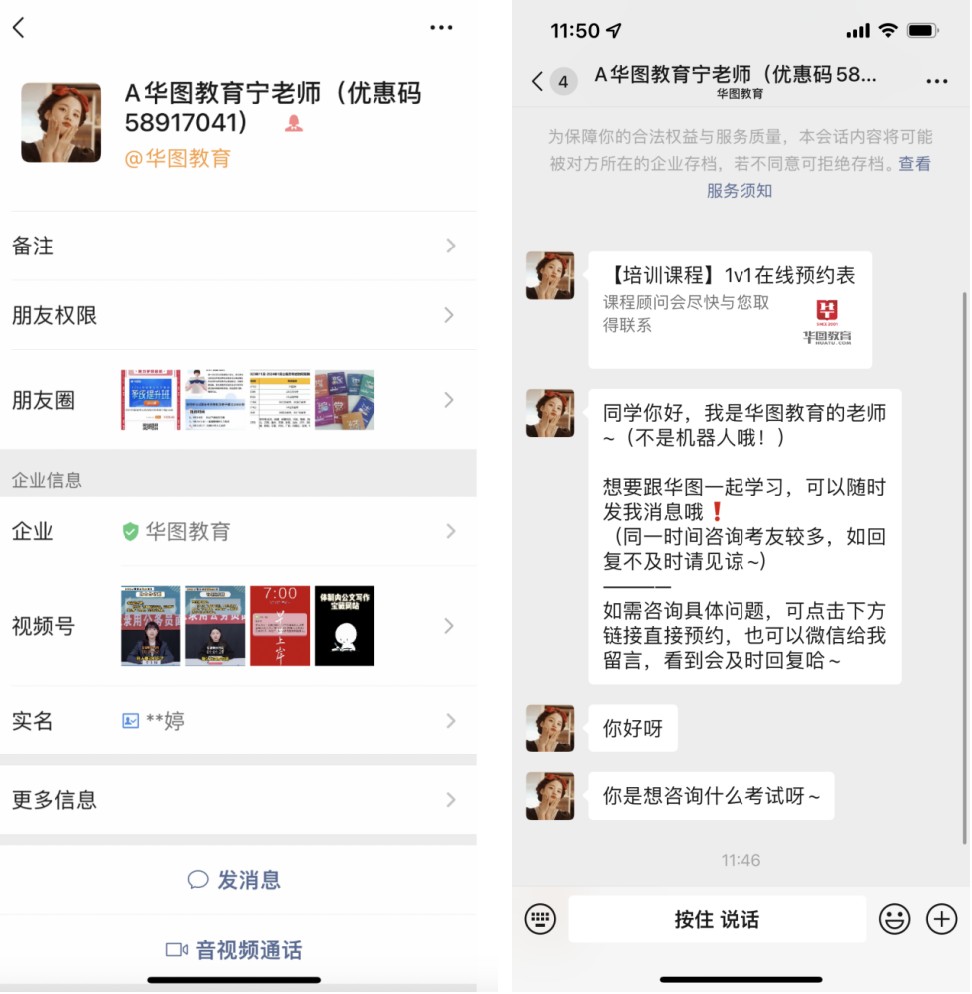
Task: Open the 实名 verification row
Action: point(238,721)
